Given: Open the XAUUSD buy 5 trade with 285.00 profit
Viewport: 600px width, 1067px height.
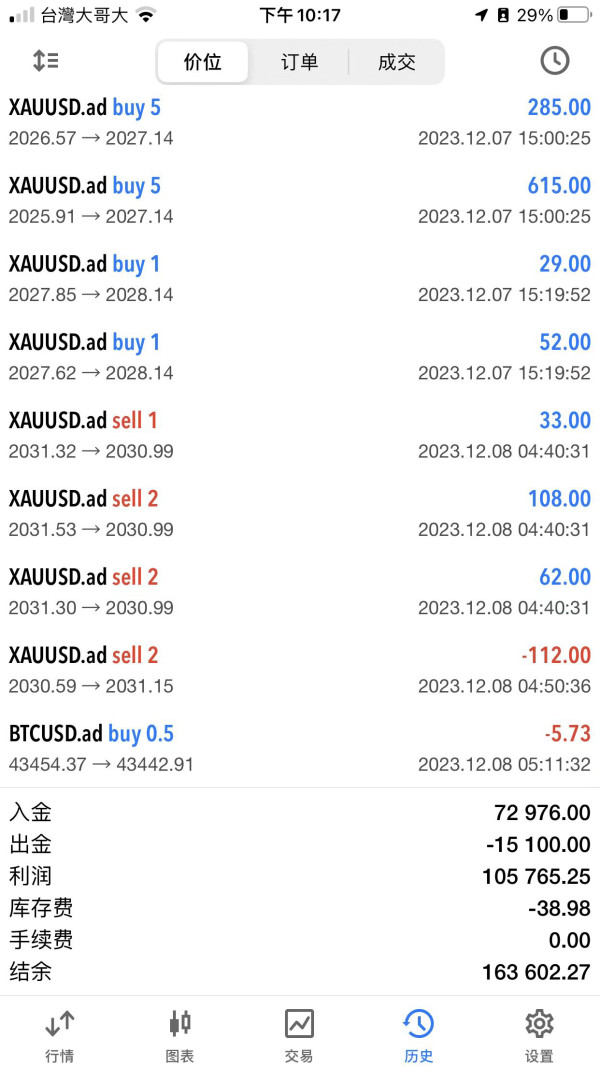Looking at the screenshot, I should tap(300, 122).
